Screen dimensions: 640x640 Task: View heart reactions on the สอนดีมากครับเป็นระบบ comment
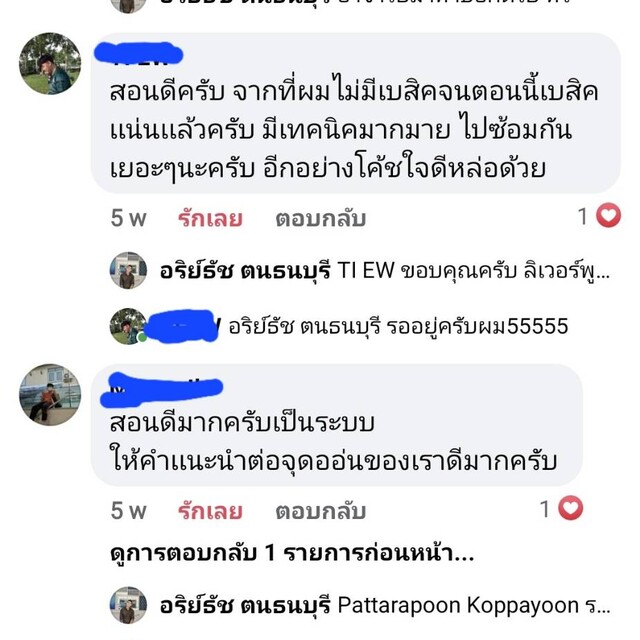tap(562, 509)
